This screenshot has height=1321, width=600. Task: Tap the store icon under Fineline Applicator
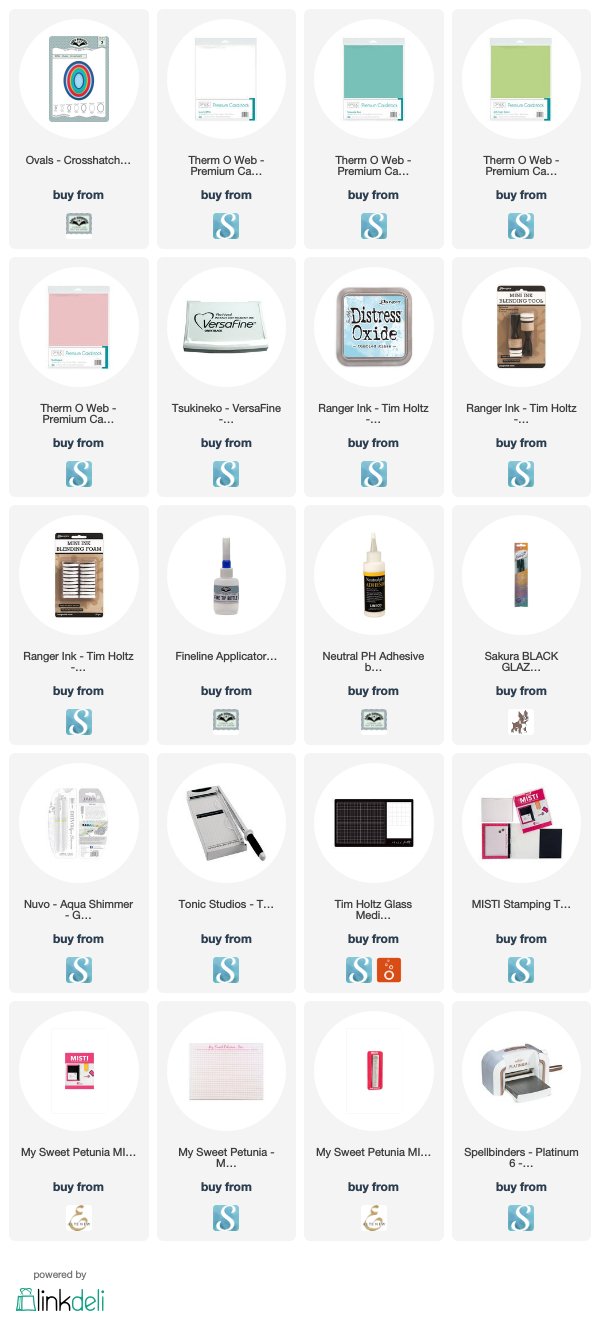click(x=226, y=721)
